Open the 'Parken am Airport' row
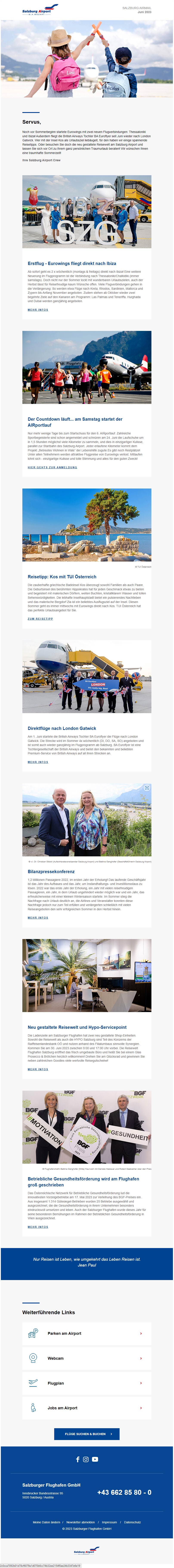Screen dimensions: 174x1568 coord(87,1333)
